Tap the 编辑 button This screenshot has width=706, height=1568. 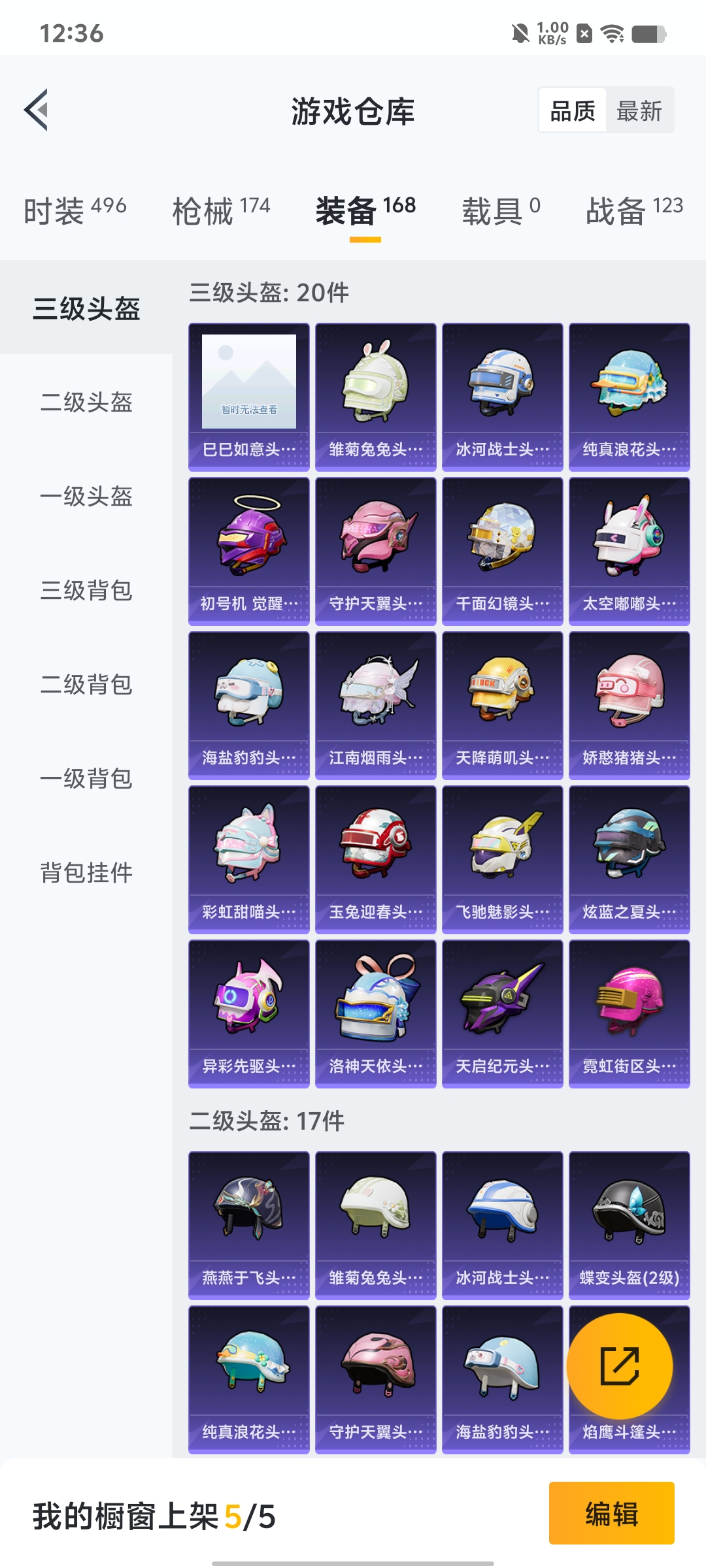pos(612,1513)
